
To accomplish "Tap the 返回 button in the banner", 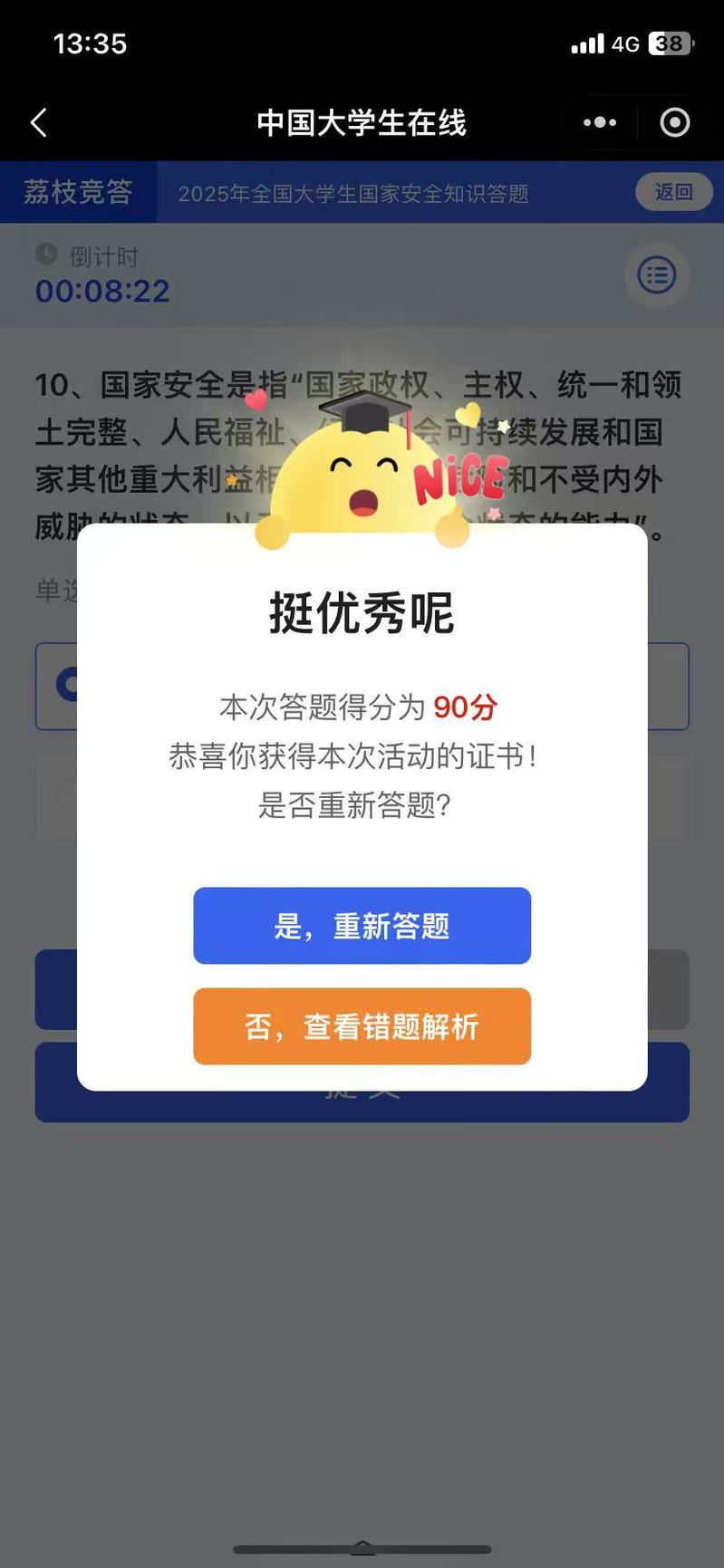I will (673, 192).
